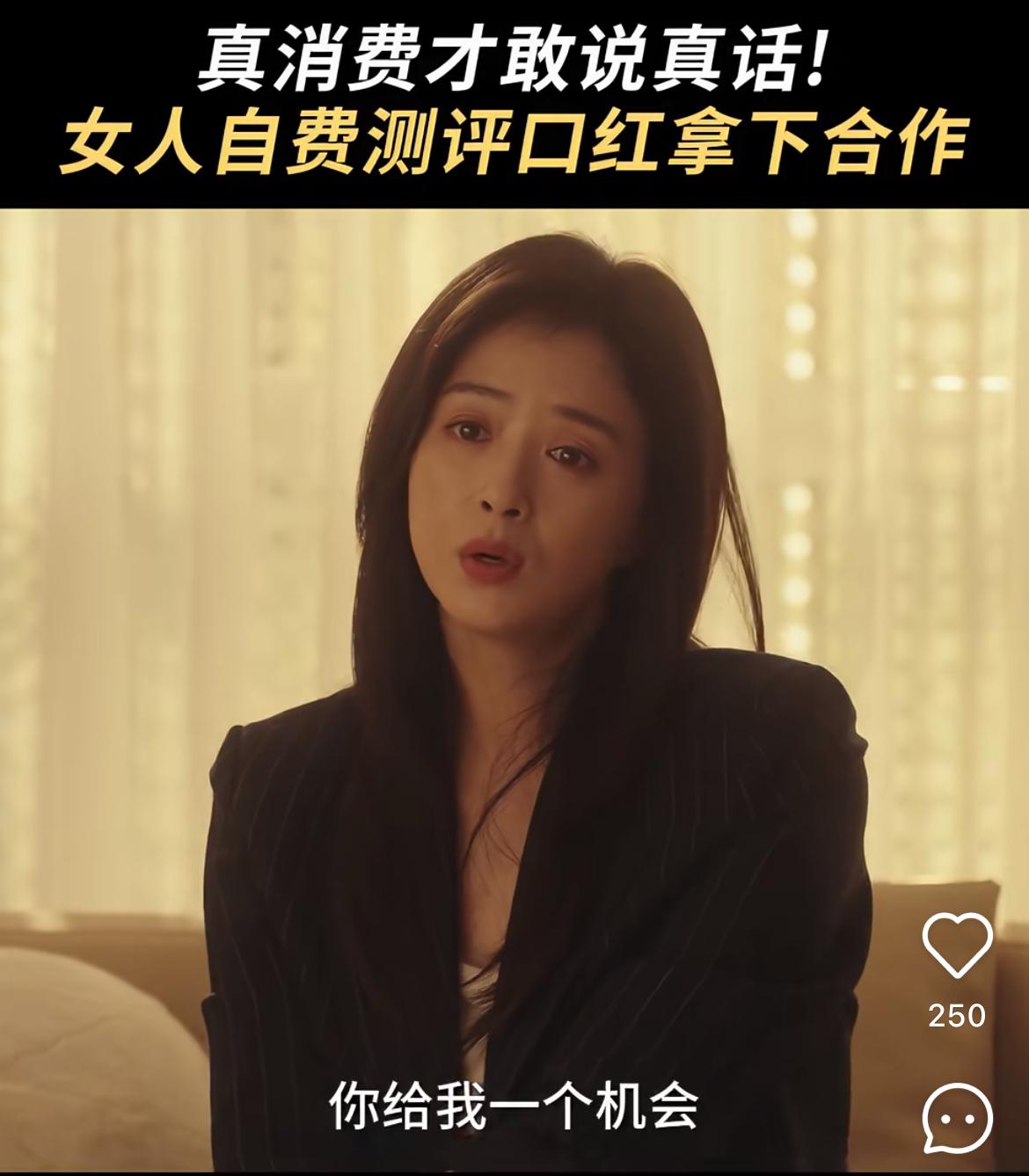Click the center of the video area
Screen dimensions: 1029x1176
(x=514, y=686)
